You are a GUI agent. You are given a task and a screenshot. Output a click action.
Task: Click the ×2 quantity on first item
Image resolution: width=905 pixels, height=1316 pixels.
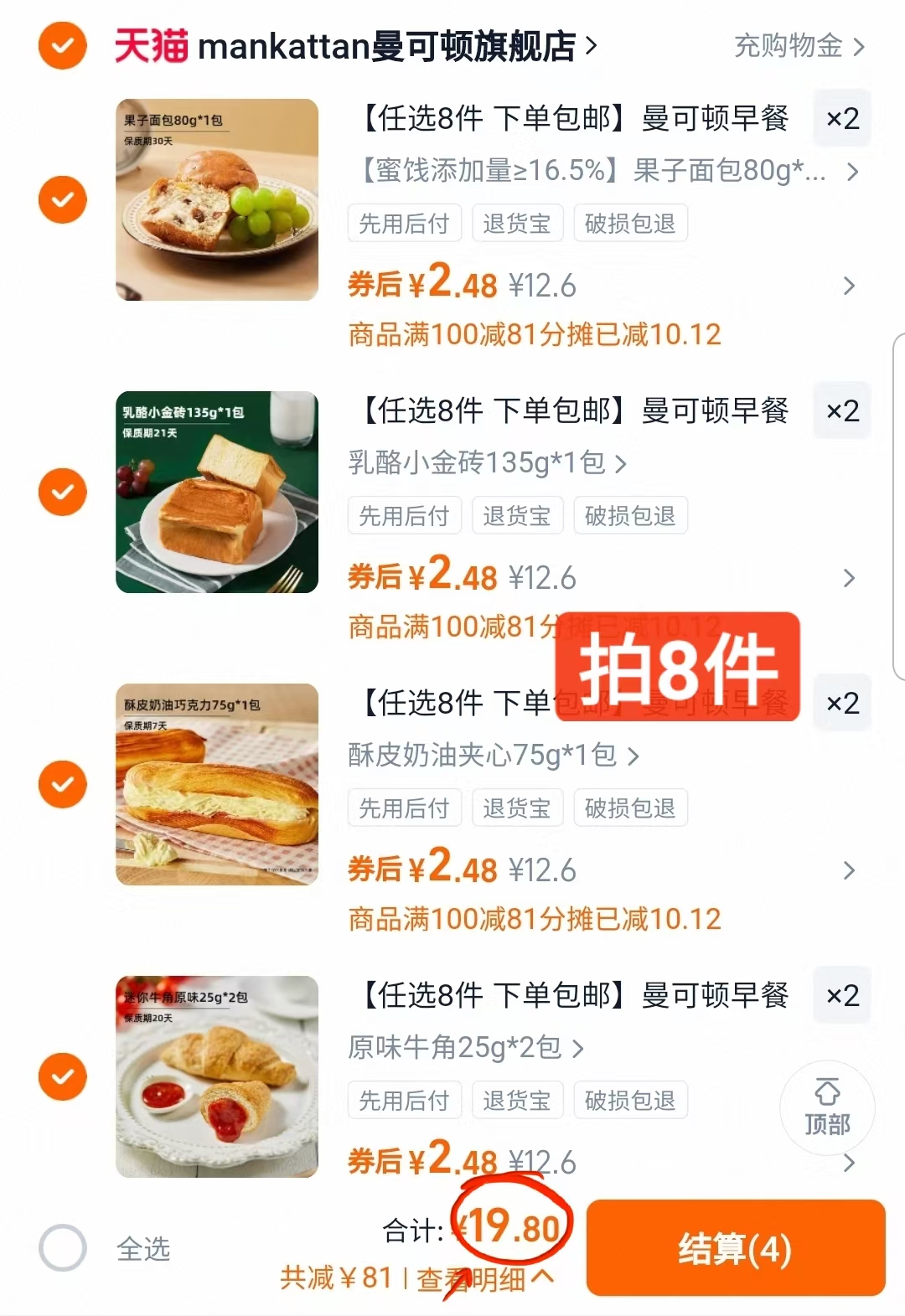[x=841, y=119]
